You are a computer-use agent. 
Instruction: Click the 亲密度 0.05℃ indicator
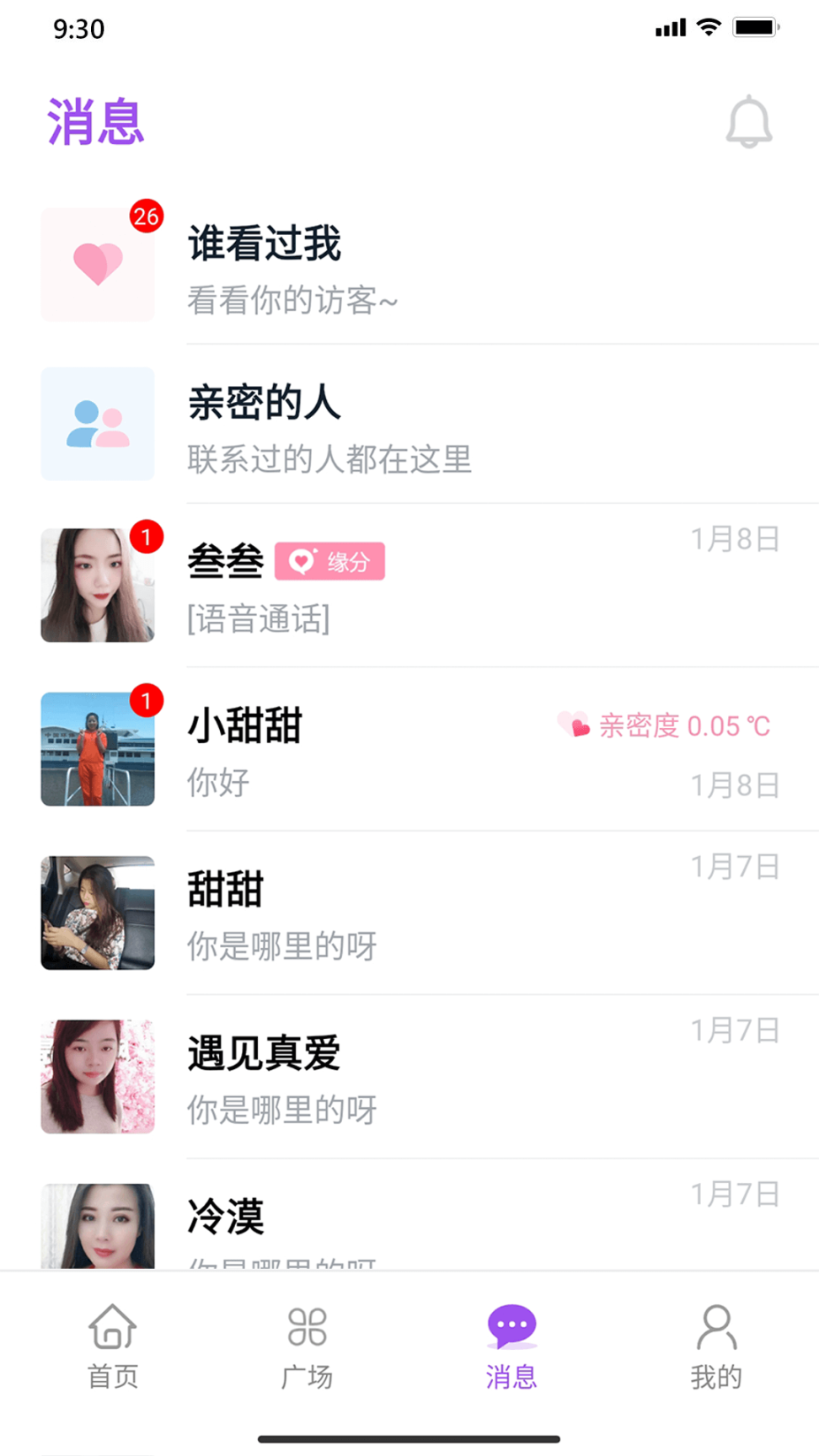(684, 725)
